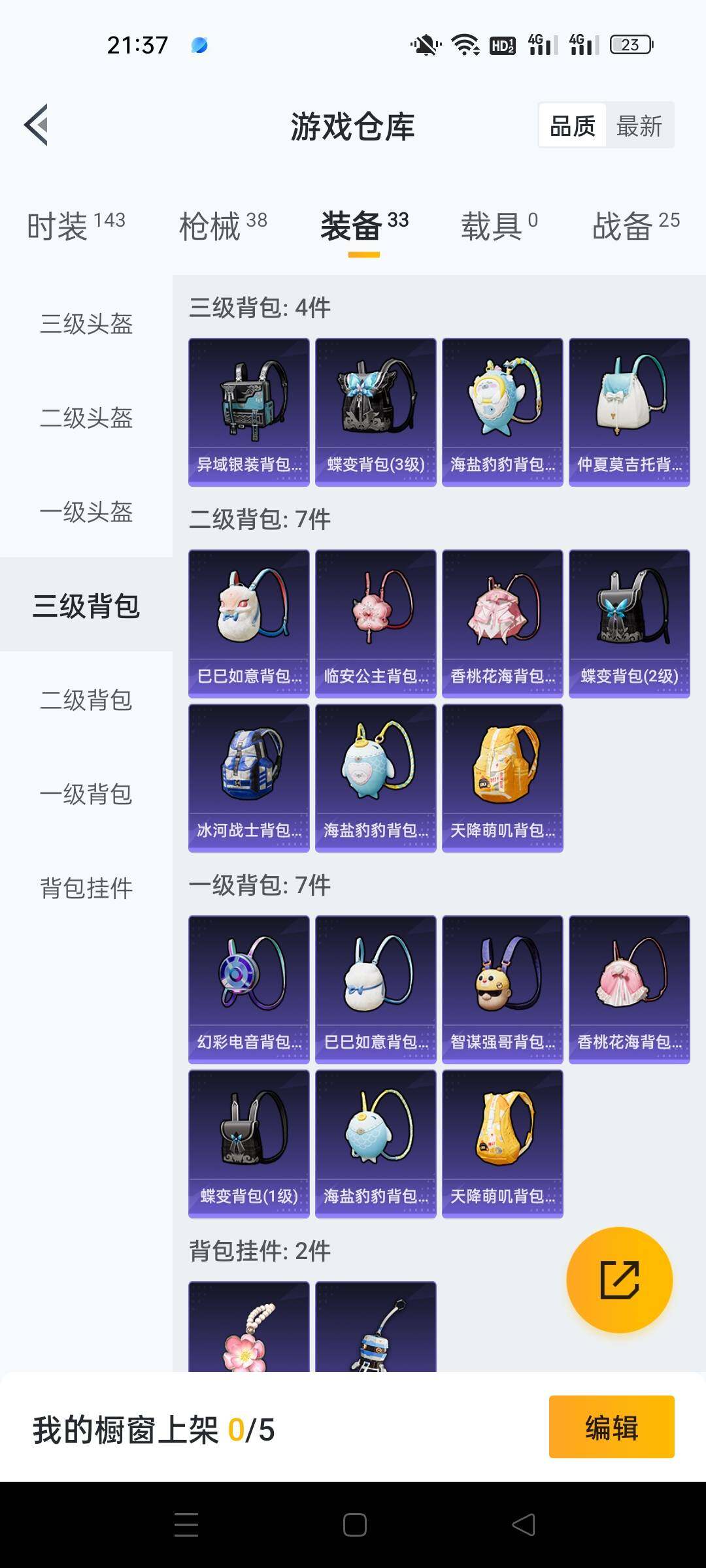View the 冰河战士背包 item details
706x1568 pixels.
click(248, 777)
